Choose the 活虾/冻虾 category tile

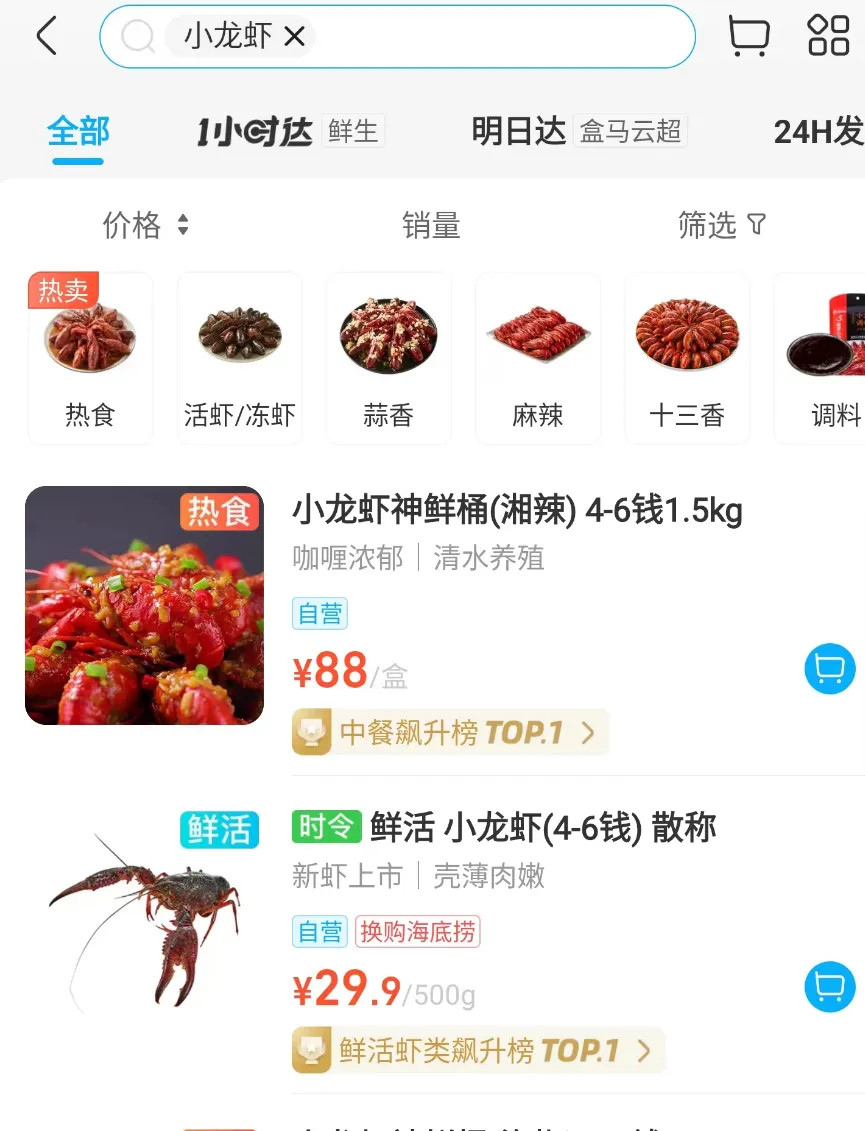(x=240, y=358)
